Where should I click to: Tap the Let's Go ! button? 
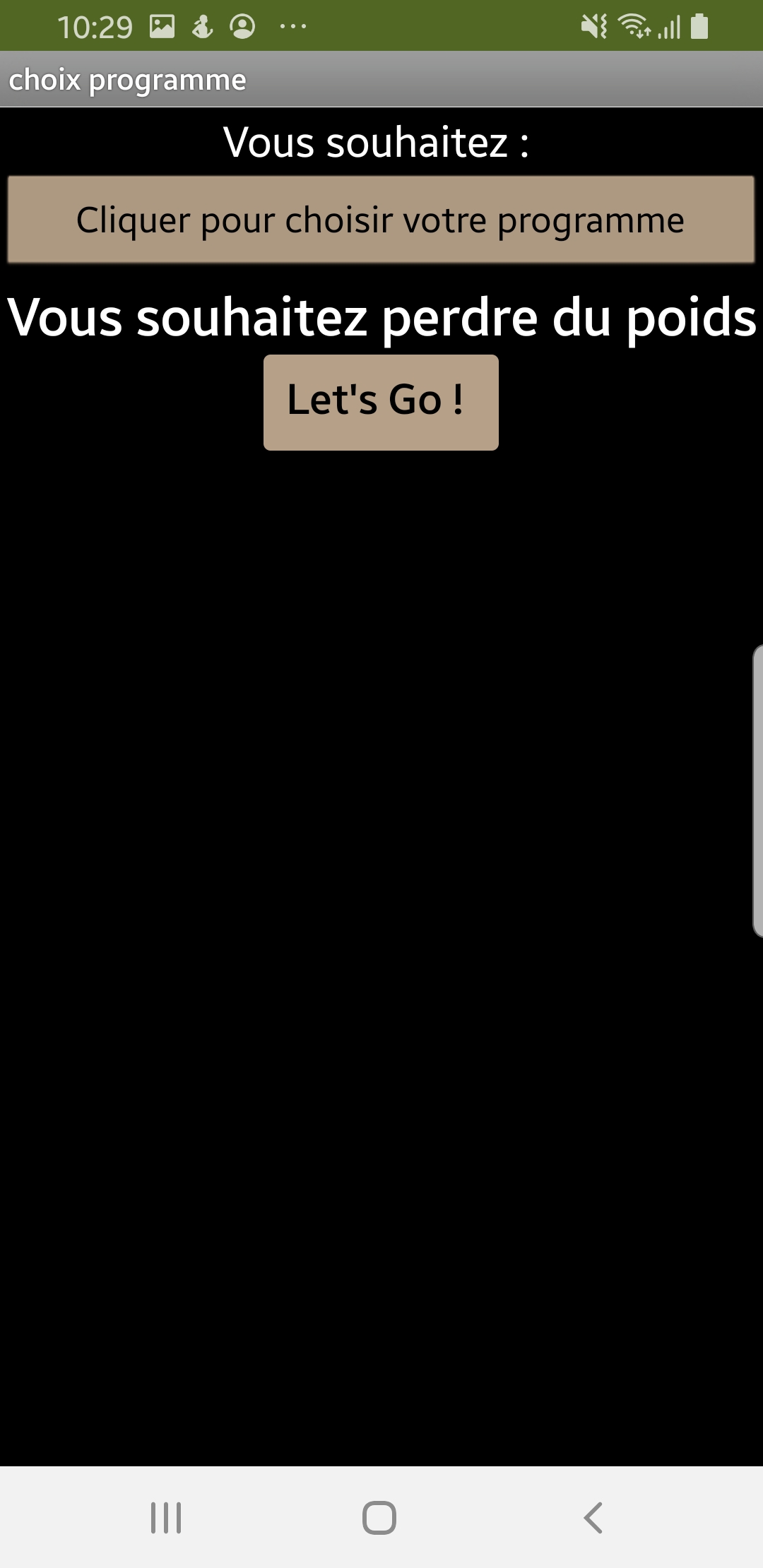click(381, 402)
